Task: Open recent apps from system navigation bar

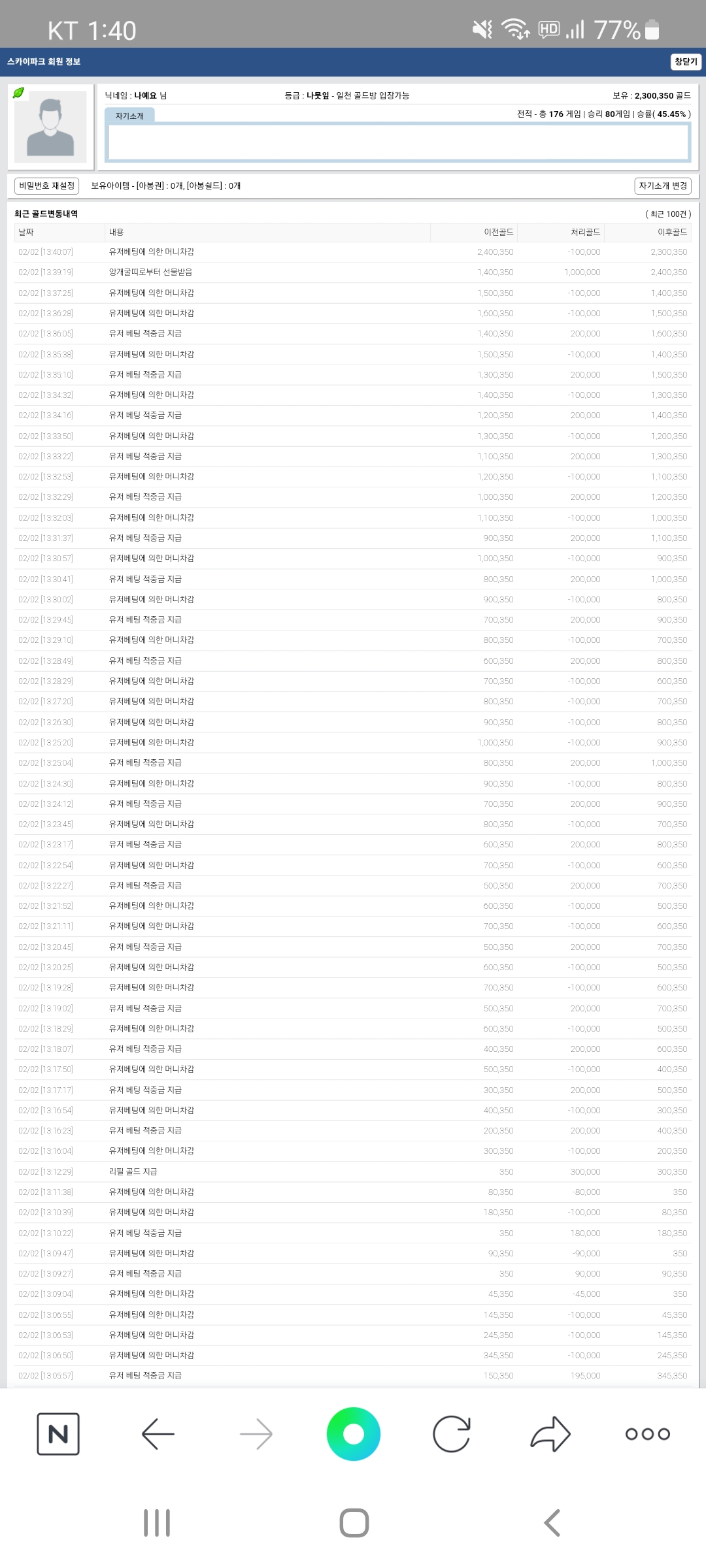Action: coord(157,1523)
